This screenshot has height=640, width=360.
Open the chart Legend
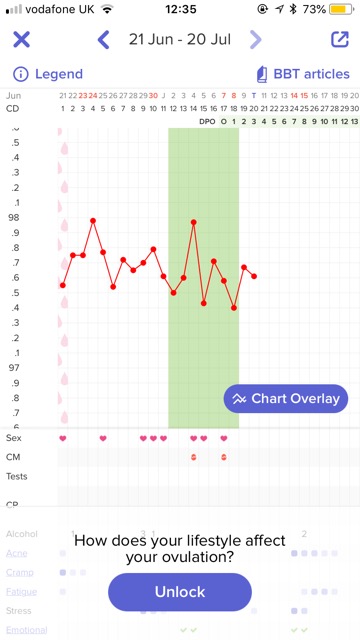48,74
